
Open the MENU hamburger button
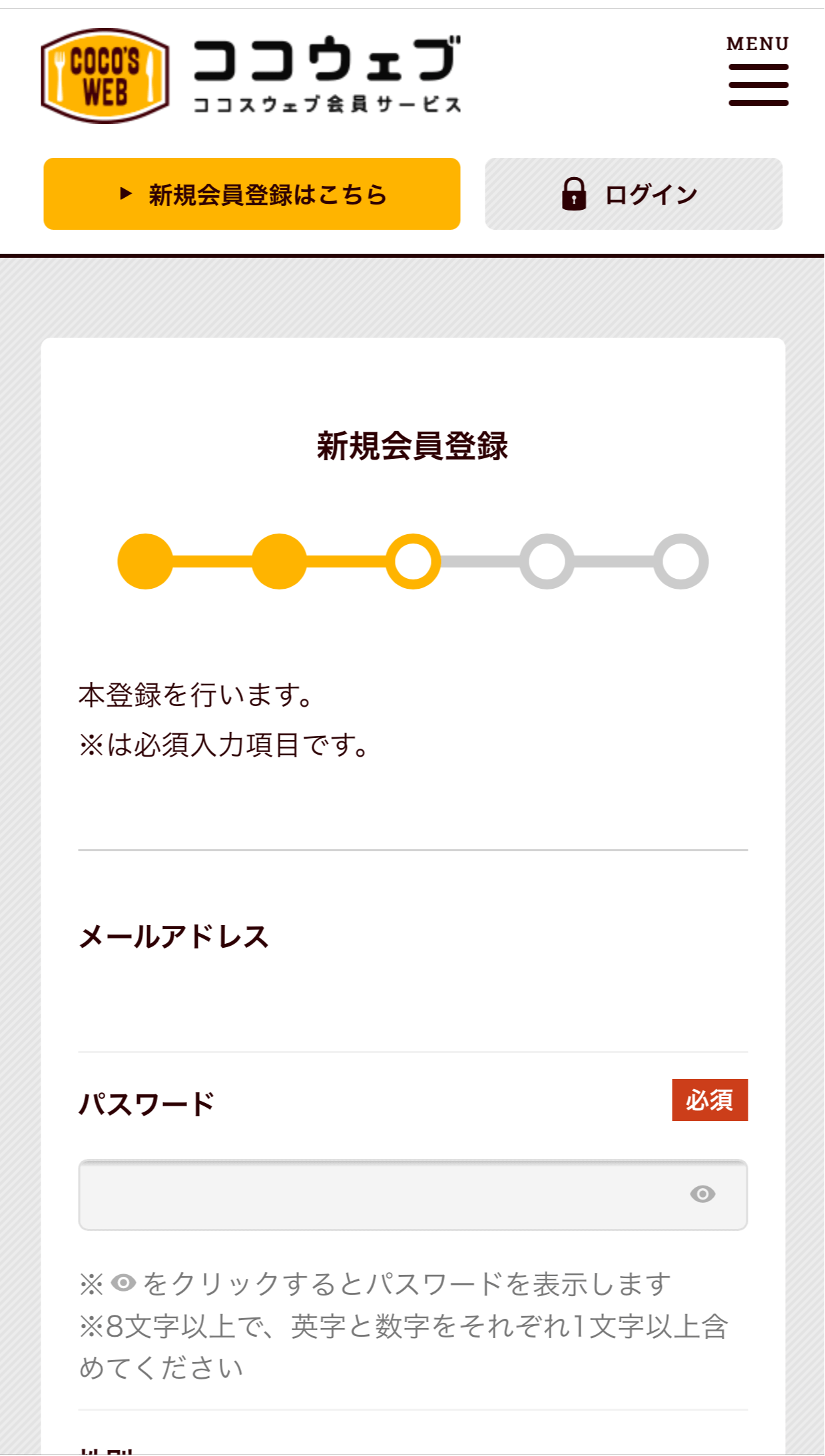click(758, 71)
